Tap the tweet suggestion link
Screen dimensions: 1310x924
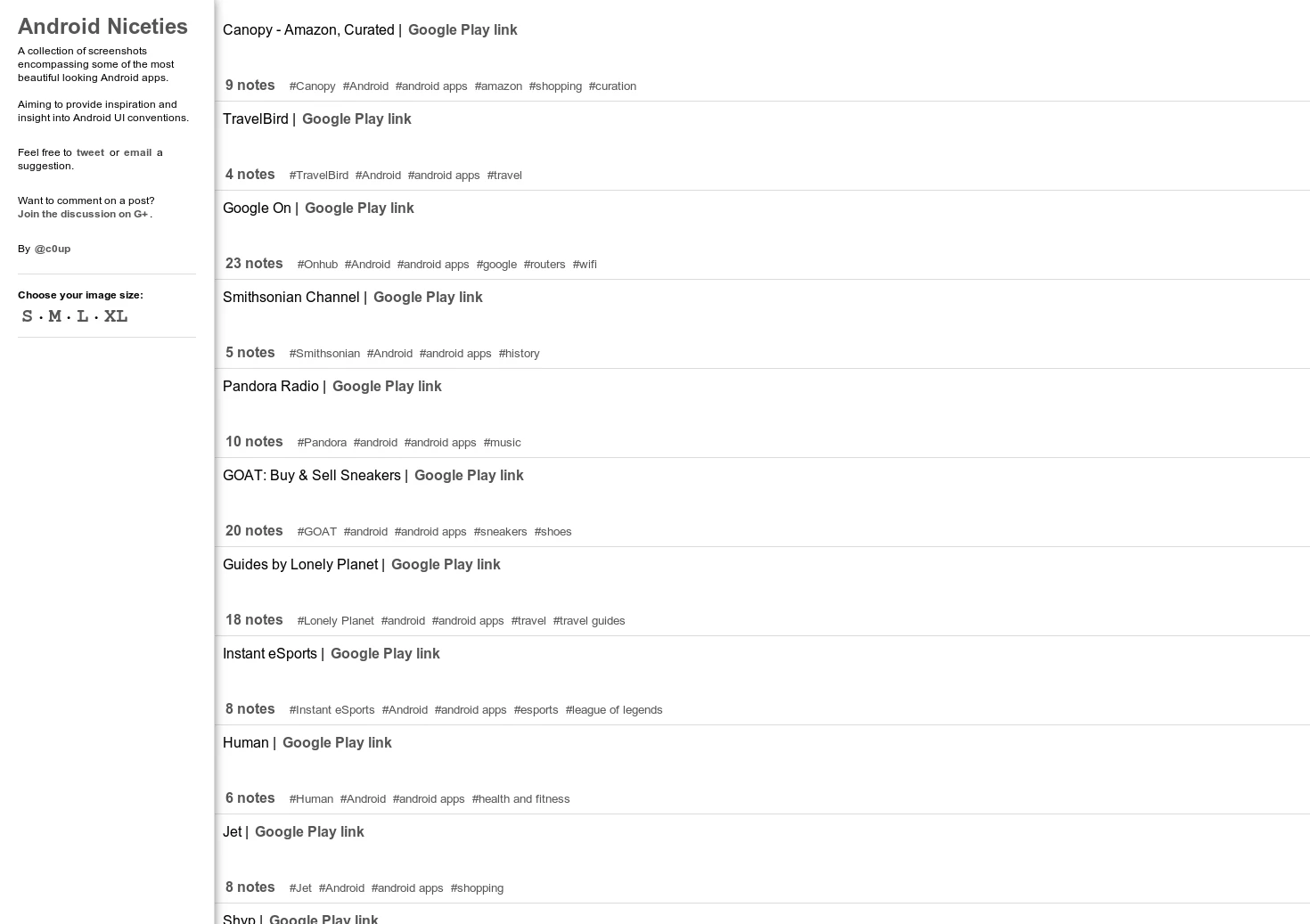click(x=90, y=152)
